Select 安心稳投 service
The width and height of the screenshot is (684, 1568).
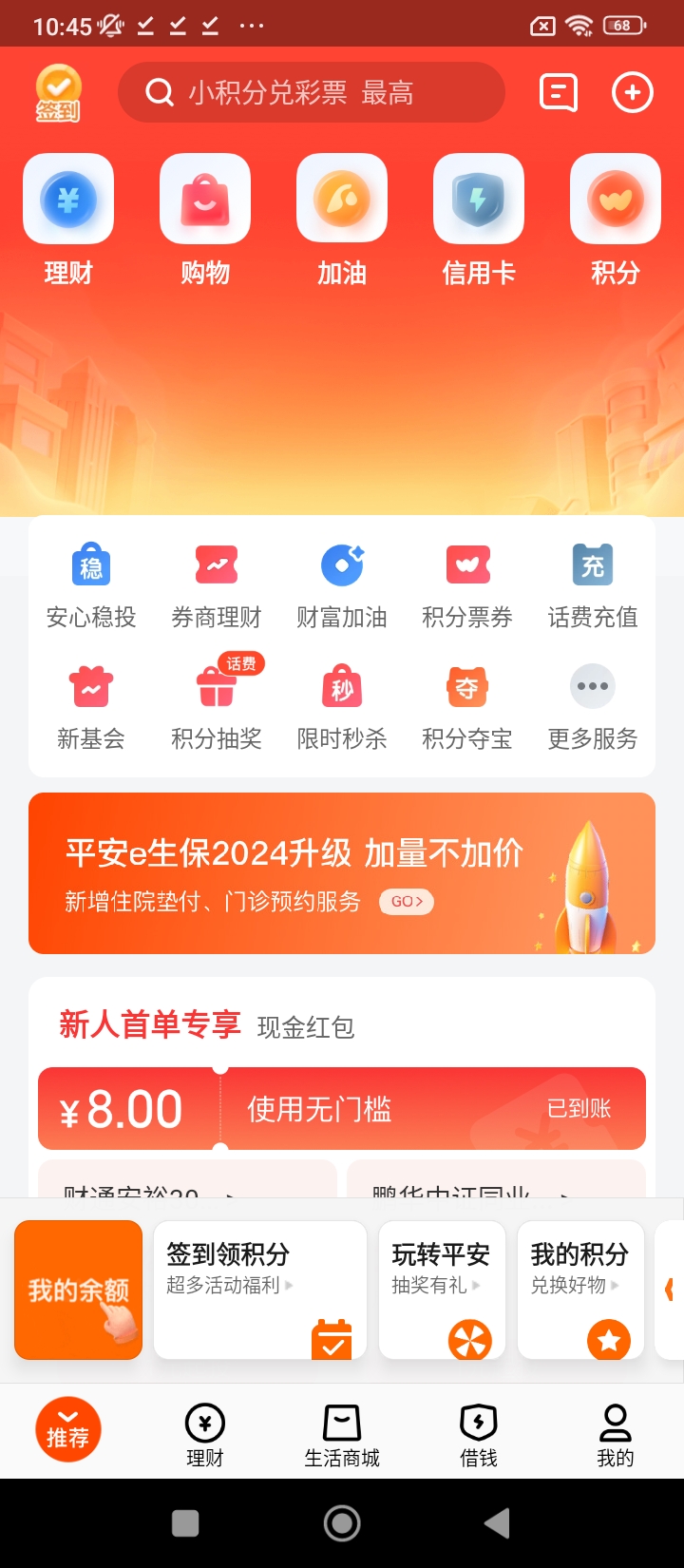[x=91, y=586]
